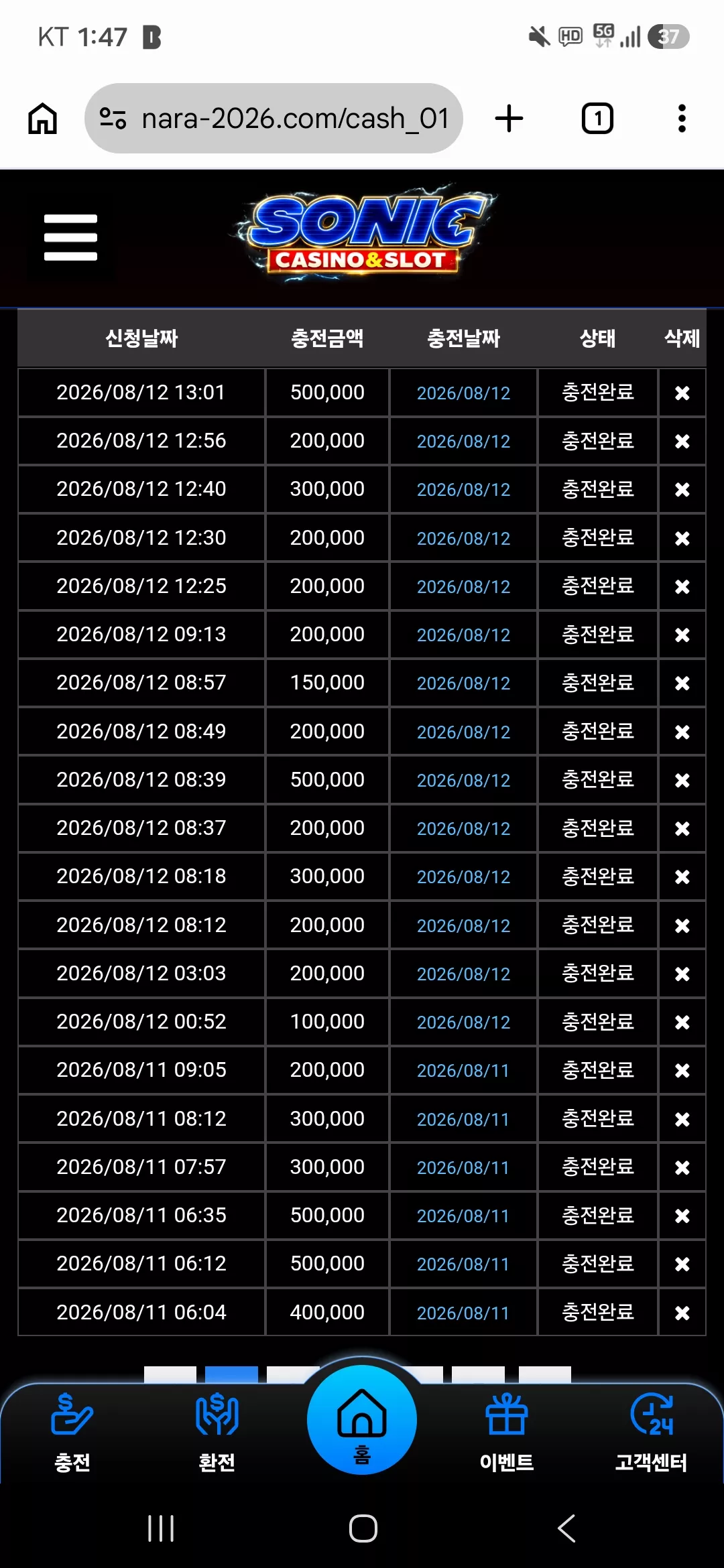724x1568 pixels.
Task: Open the tab switcher
Action: pos(597,119)
